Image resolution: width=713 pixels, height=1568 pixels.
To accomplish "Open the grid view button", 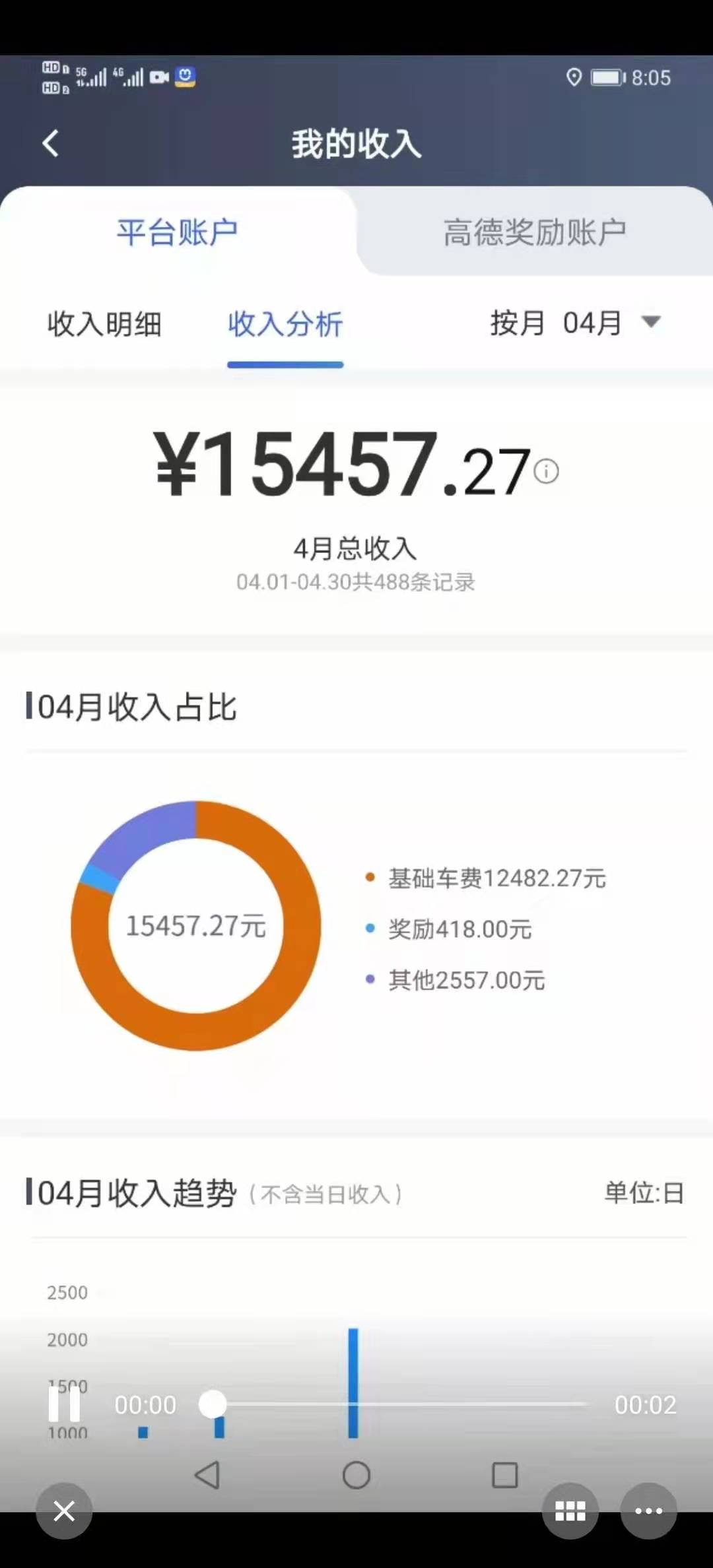I will pyautogui.click(x=570, y=1511).
